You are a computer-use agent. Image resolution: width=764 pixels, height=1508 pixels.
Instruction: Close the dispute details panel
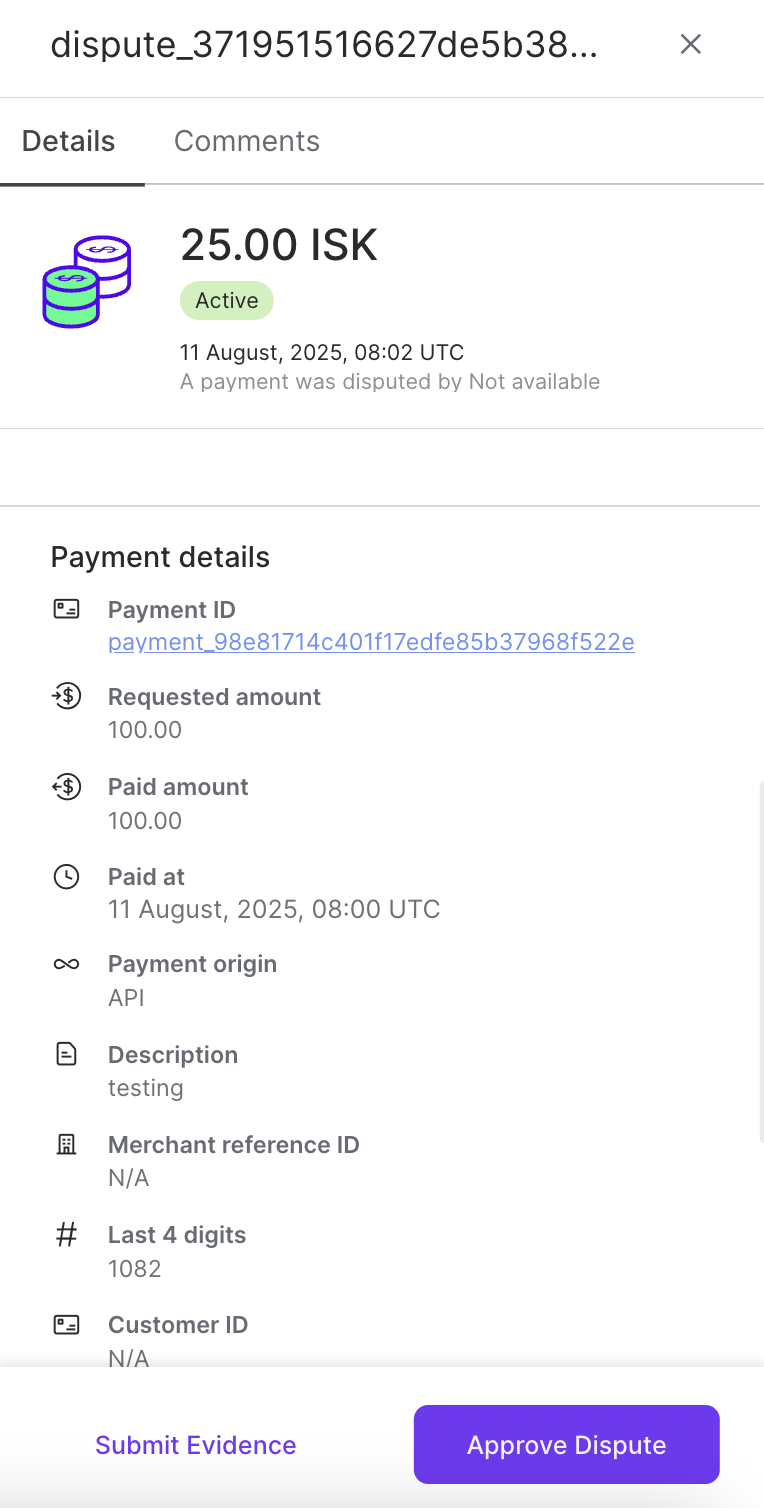pos(690,44)
